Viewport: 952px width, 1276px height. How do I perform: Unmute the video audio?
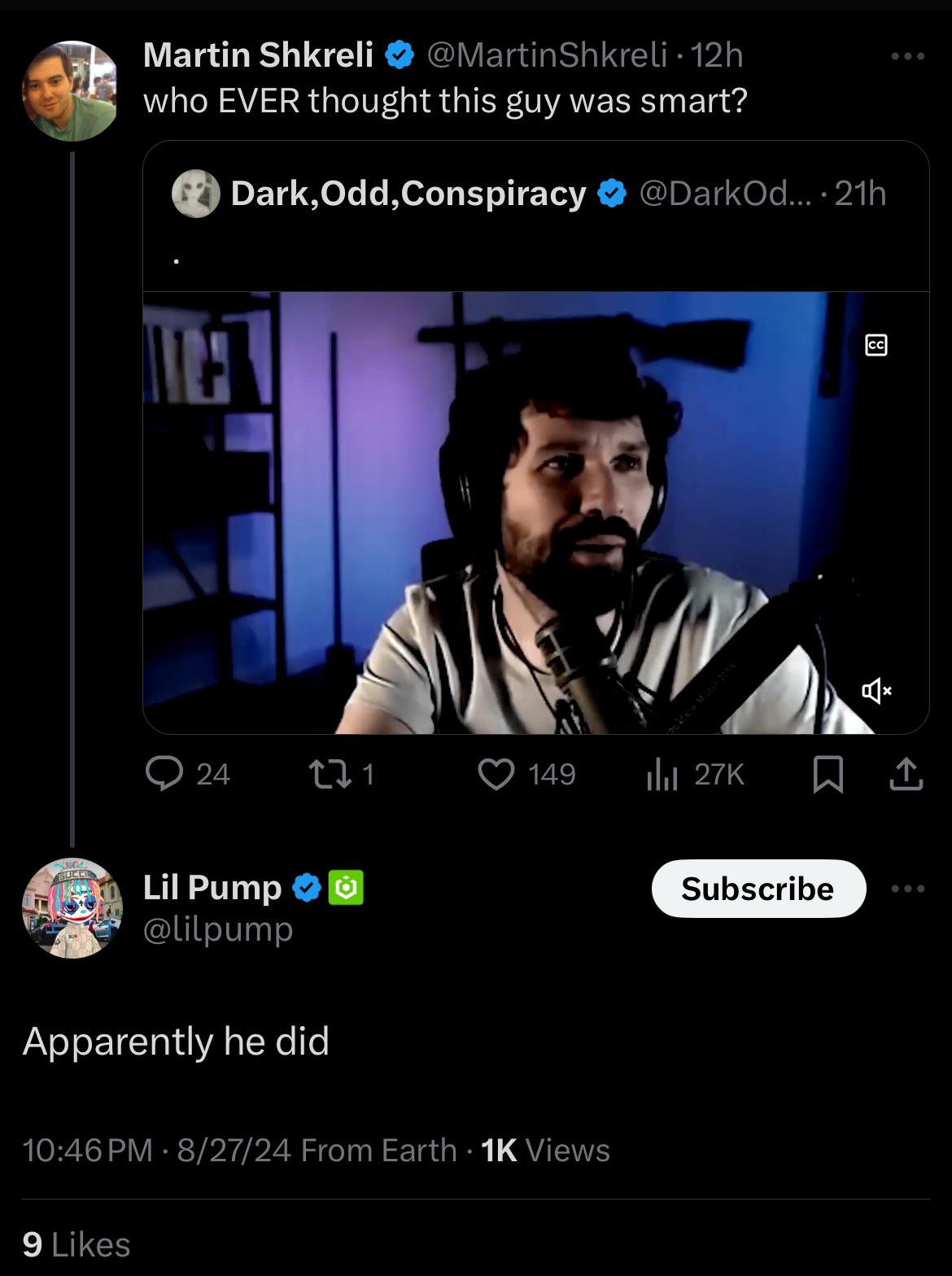pos(876,691)
